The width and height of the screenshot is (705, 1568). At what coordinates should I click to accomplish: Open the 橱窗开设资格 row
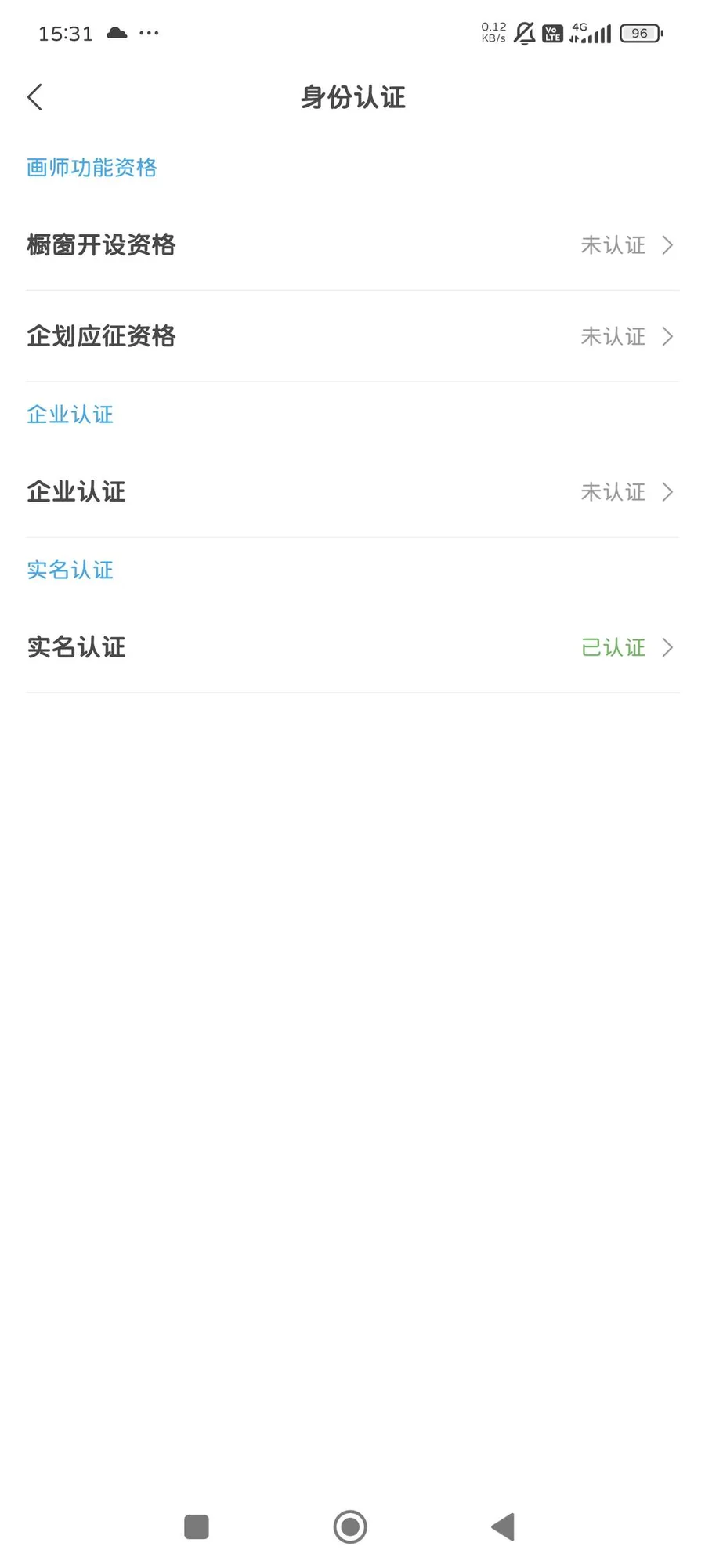(x=352, y=245)
